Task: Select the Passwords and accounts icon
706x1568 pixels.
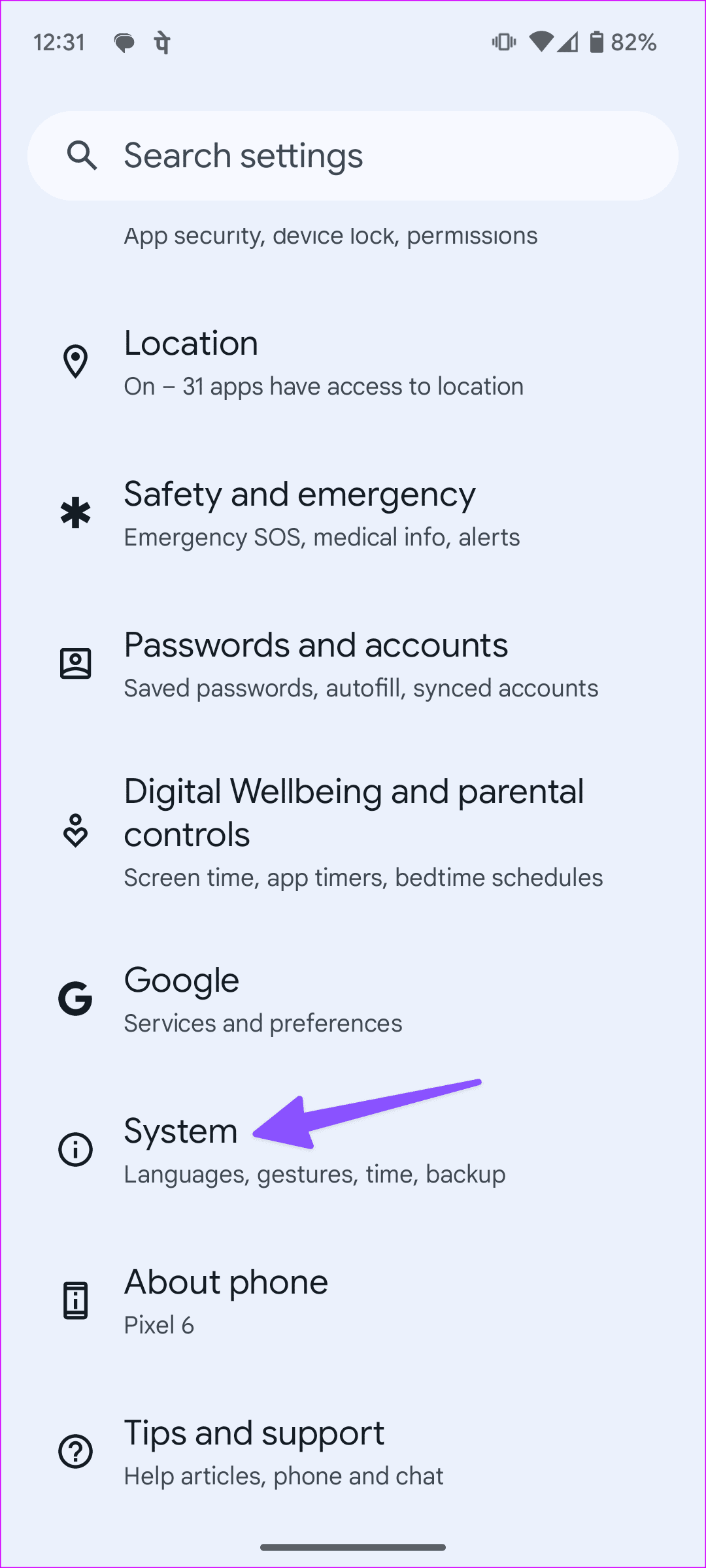Action: [x=75, y=662]
